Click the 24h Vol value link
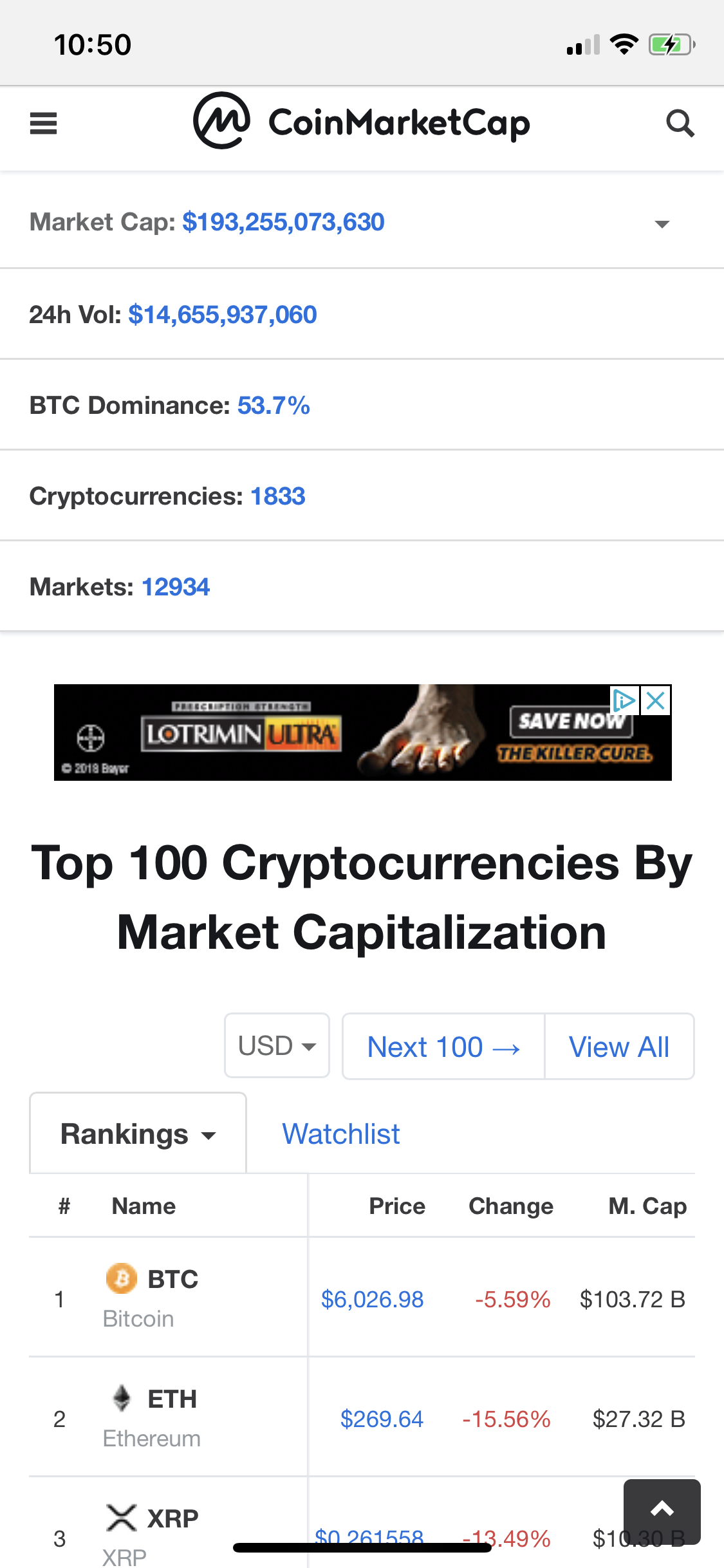724x1568 pixels. click(x=222, y=315)
